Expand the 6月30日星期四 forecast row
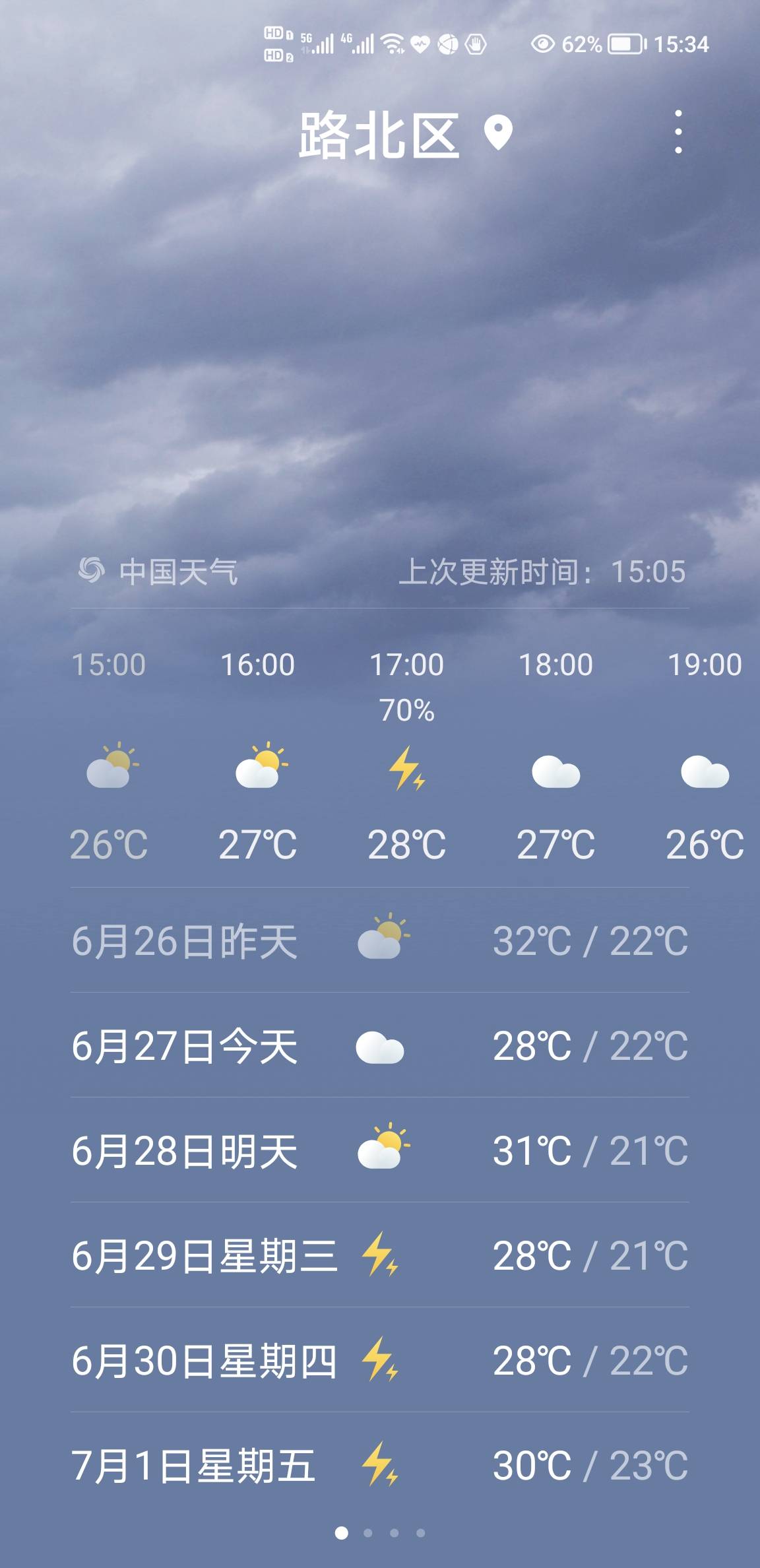The width and height of the screenshot is (760, 1568). 380,1361
